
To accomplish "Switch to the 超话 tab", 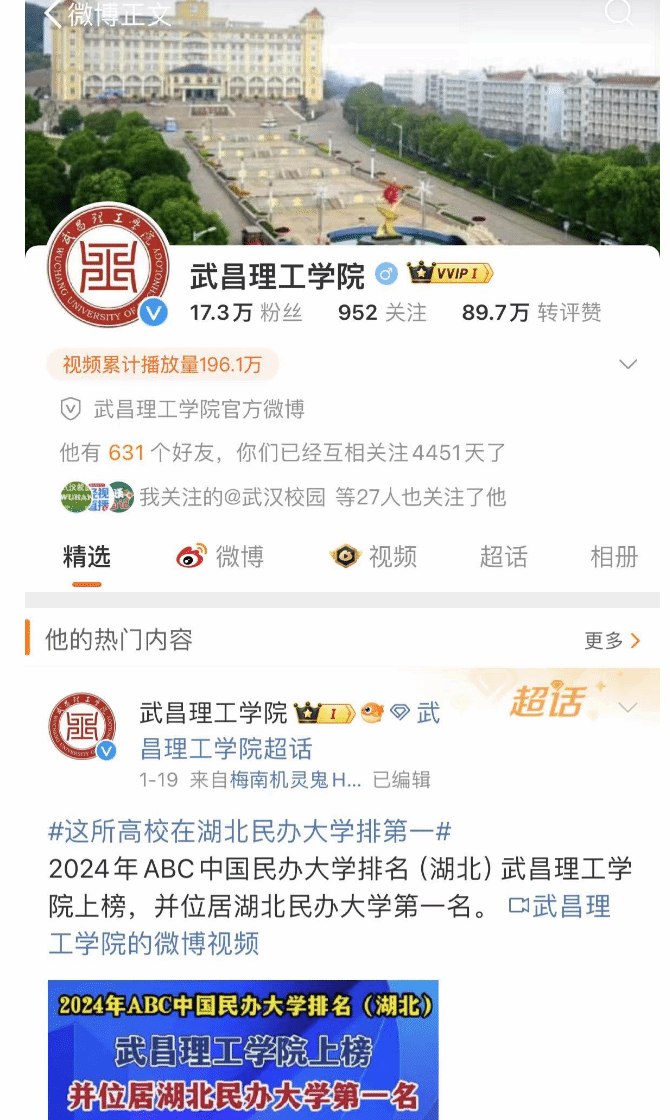I will pyautogui.click(x=503, y=557).
